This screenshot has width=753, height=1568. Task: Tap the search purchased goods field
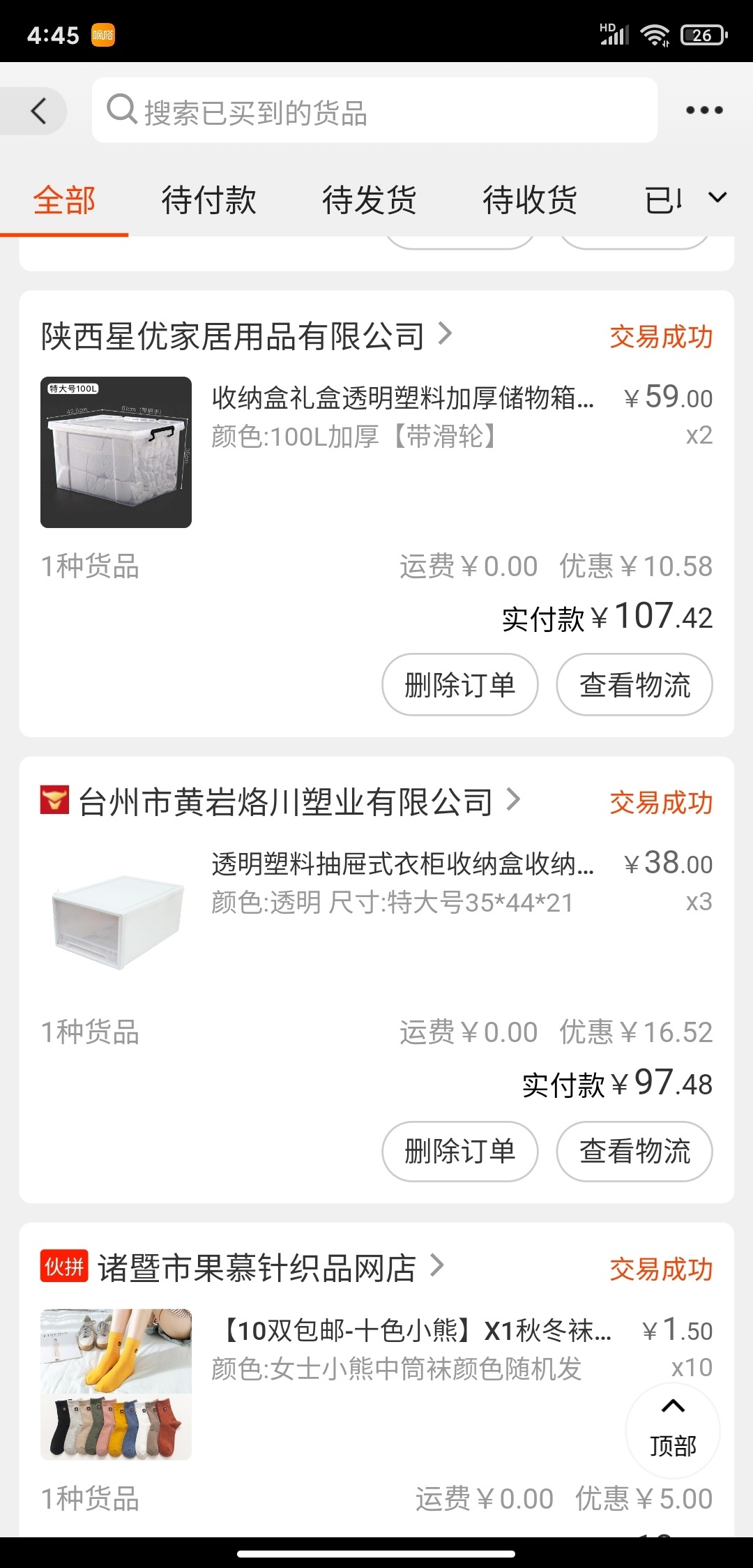tap(374, 110)
